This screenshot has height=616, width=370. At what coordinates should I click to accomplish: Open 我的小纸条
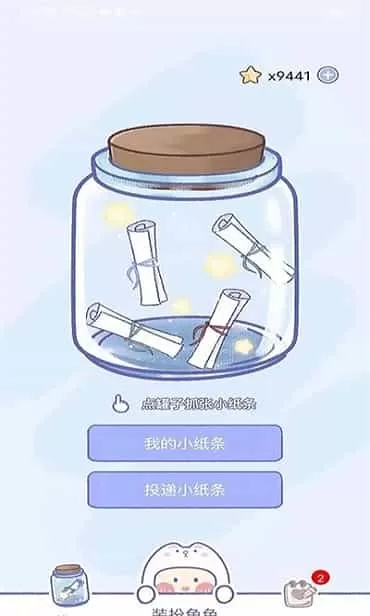coord(185,443)
